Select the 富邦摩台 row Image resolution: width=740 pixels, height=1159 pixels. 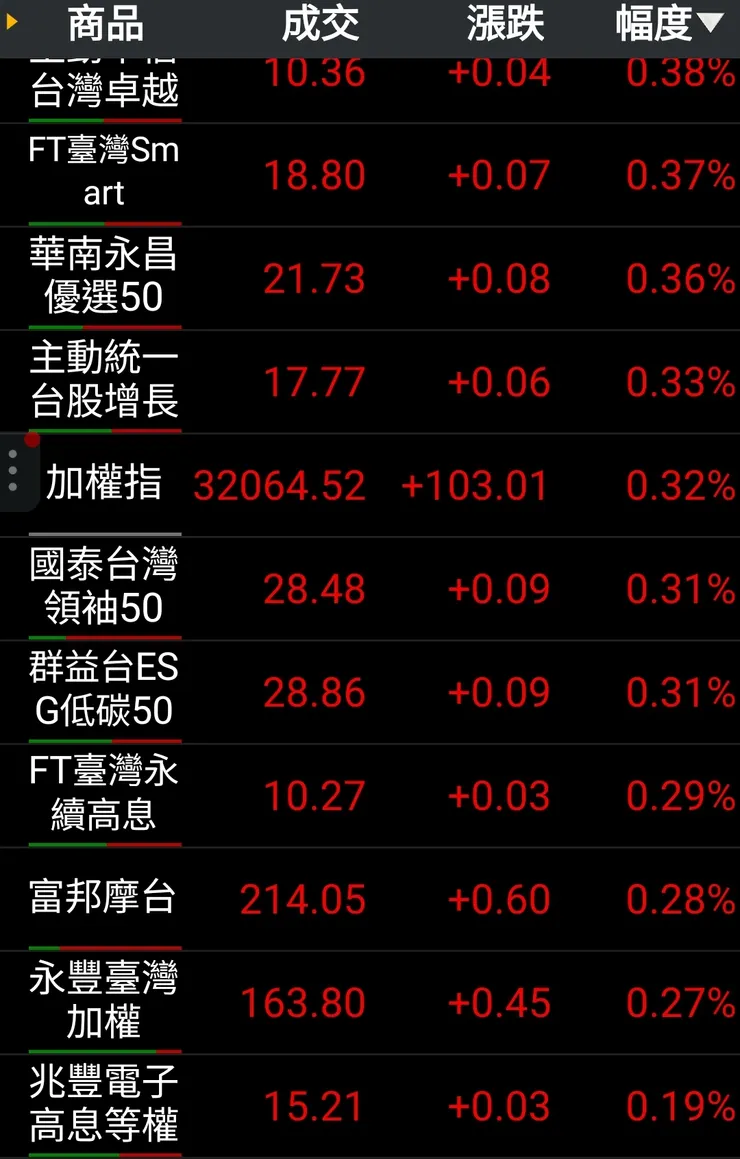[105, 898]
